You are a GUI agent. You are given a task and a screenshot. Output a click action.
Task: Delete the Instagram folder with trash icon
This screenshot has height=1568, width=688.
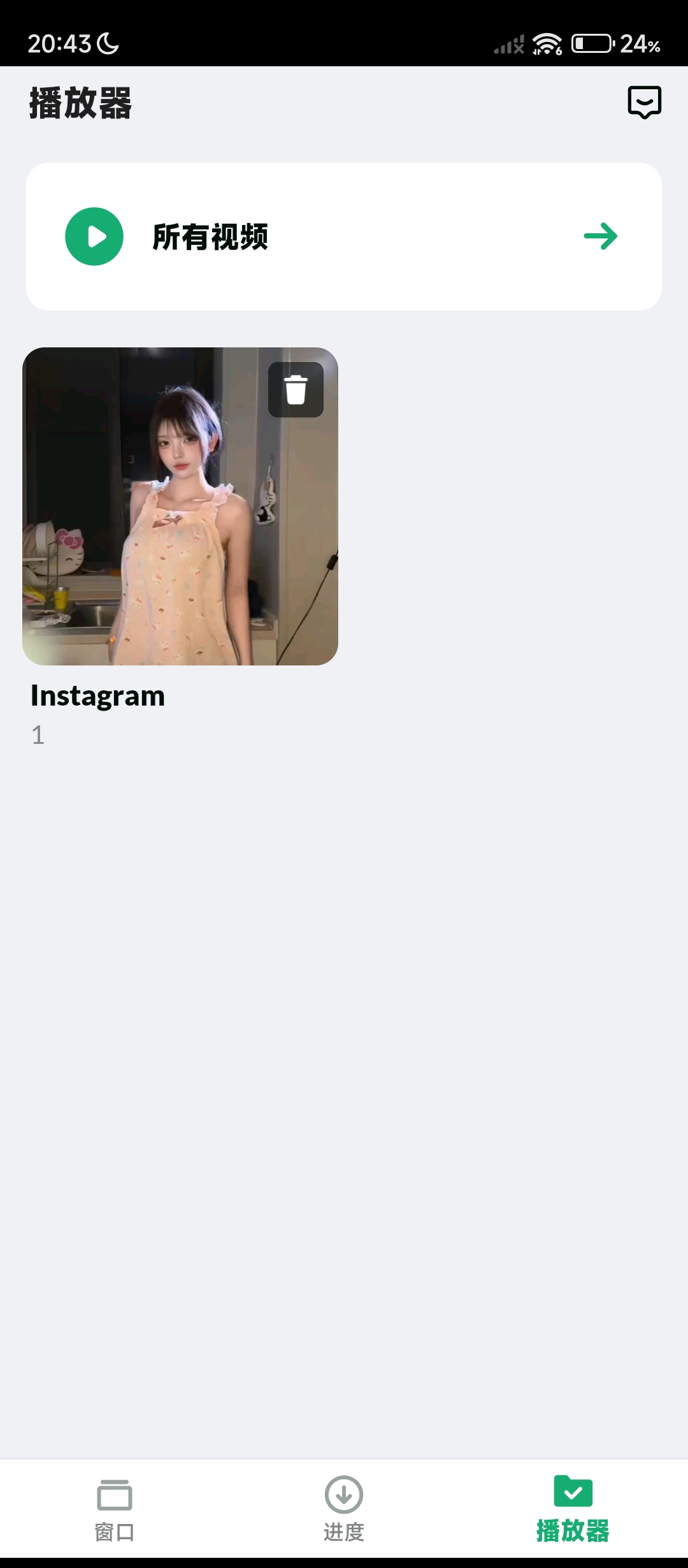coord(296,390)
